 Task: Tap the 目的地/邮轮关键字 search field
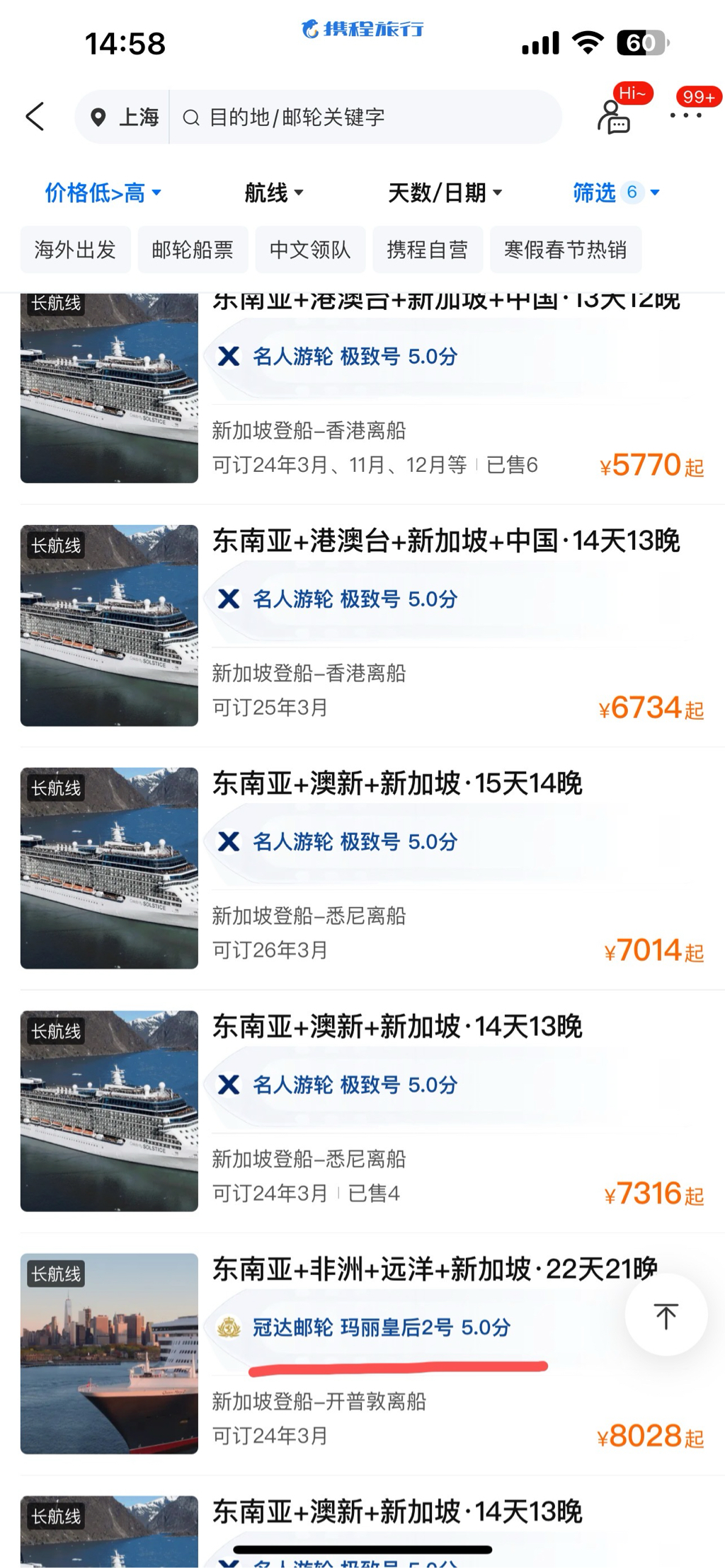365,117
